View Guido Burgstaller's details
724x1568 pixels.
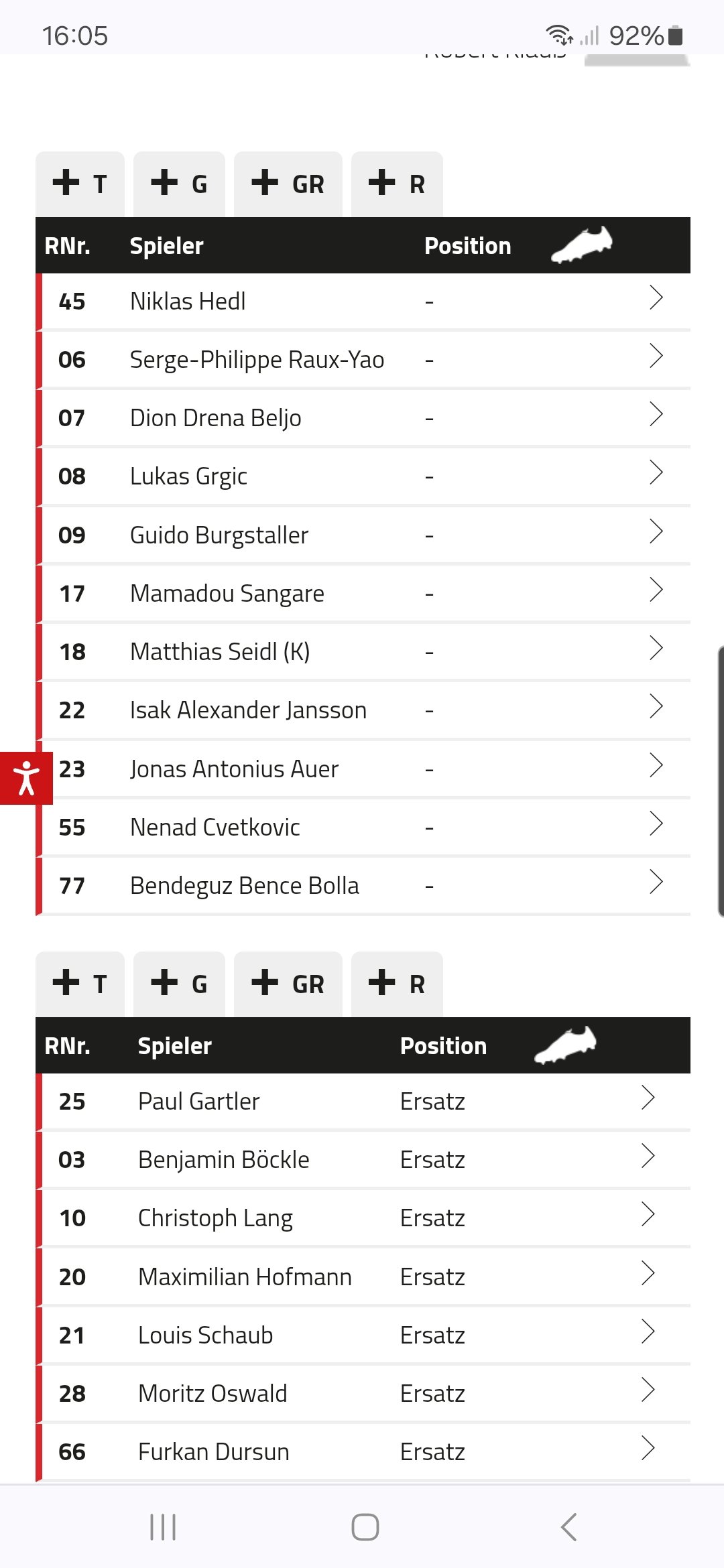[363, 535]
